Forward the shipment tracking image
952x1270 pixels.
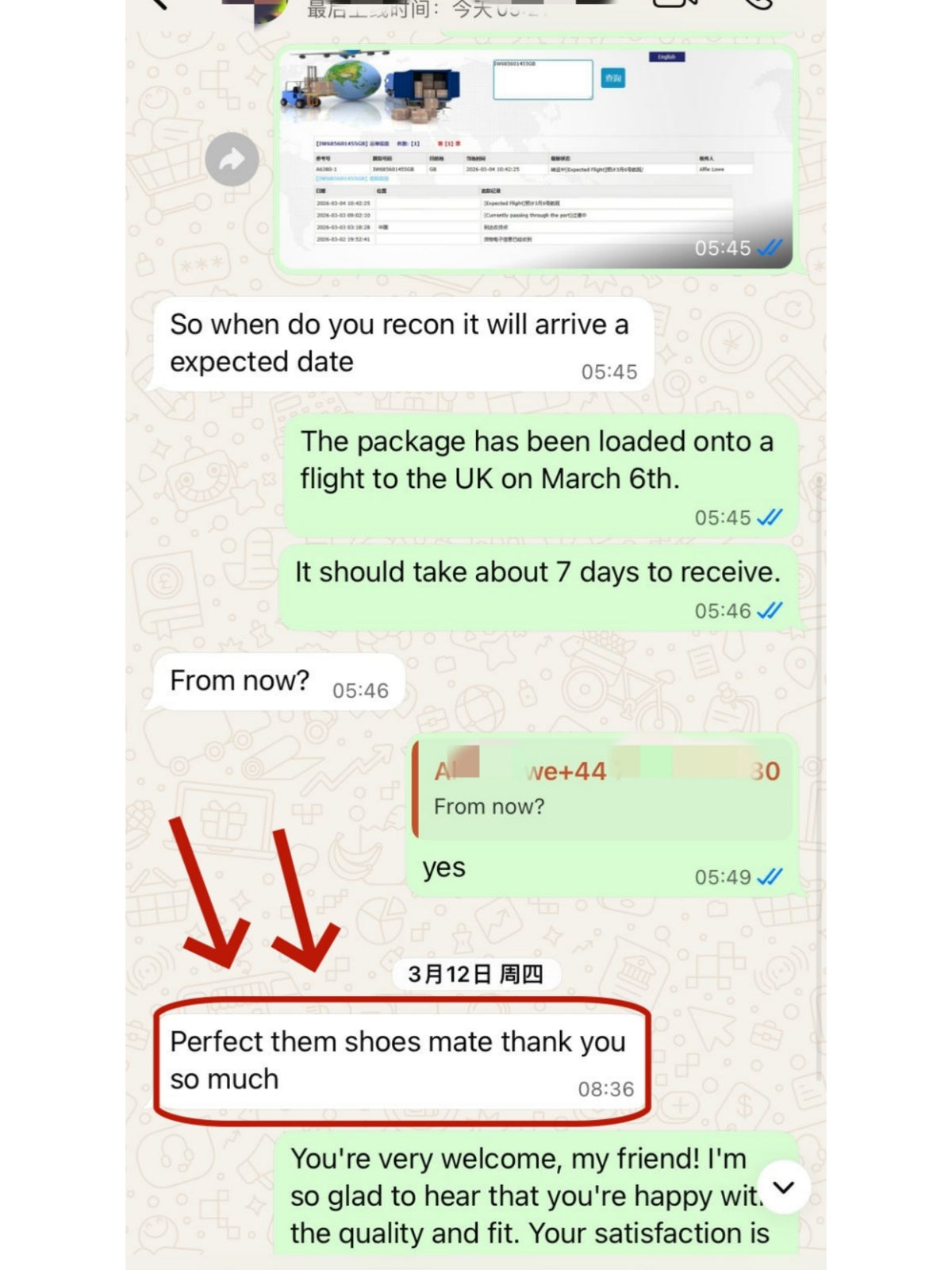(232, 160)
